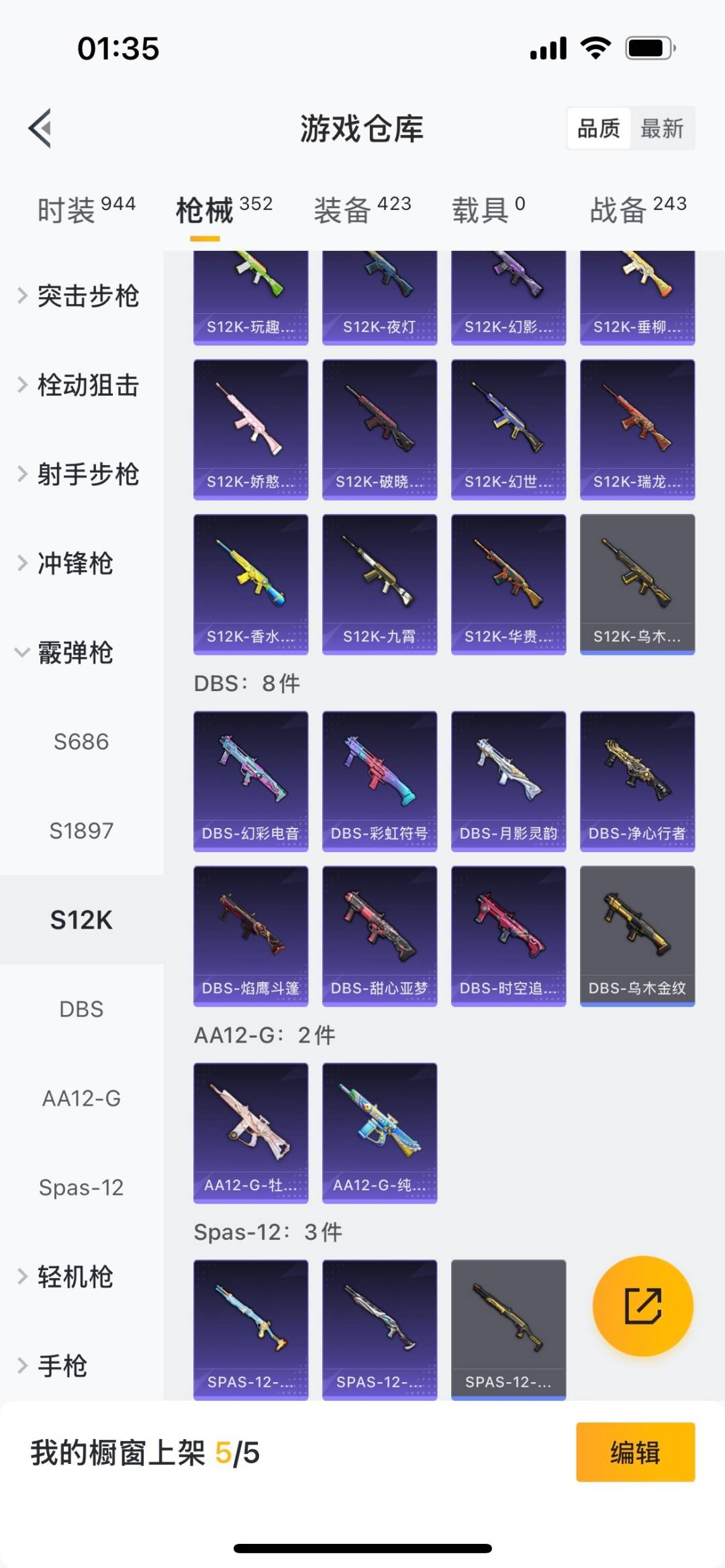The image size is (725, 1568).
Task: Sort the warehouse by 品质
Action: pyautogui.click(x=599, y=128)
